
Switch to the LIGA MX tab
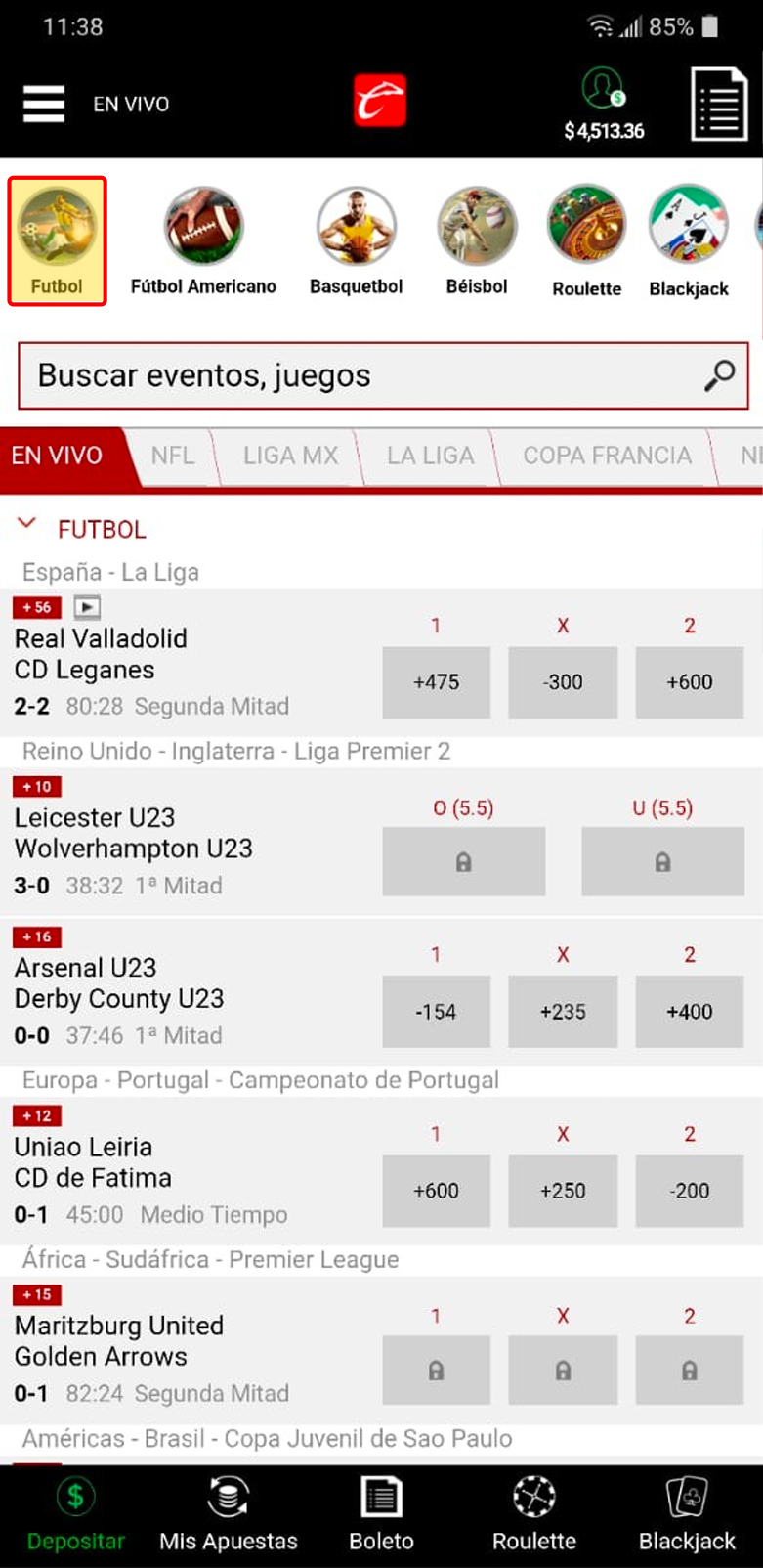click(x=290, y=456)
